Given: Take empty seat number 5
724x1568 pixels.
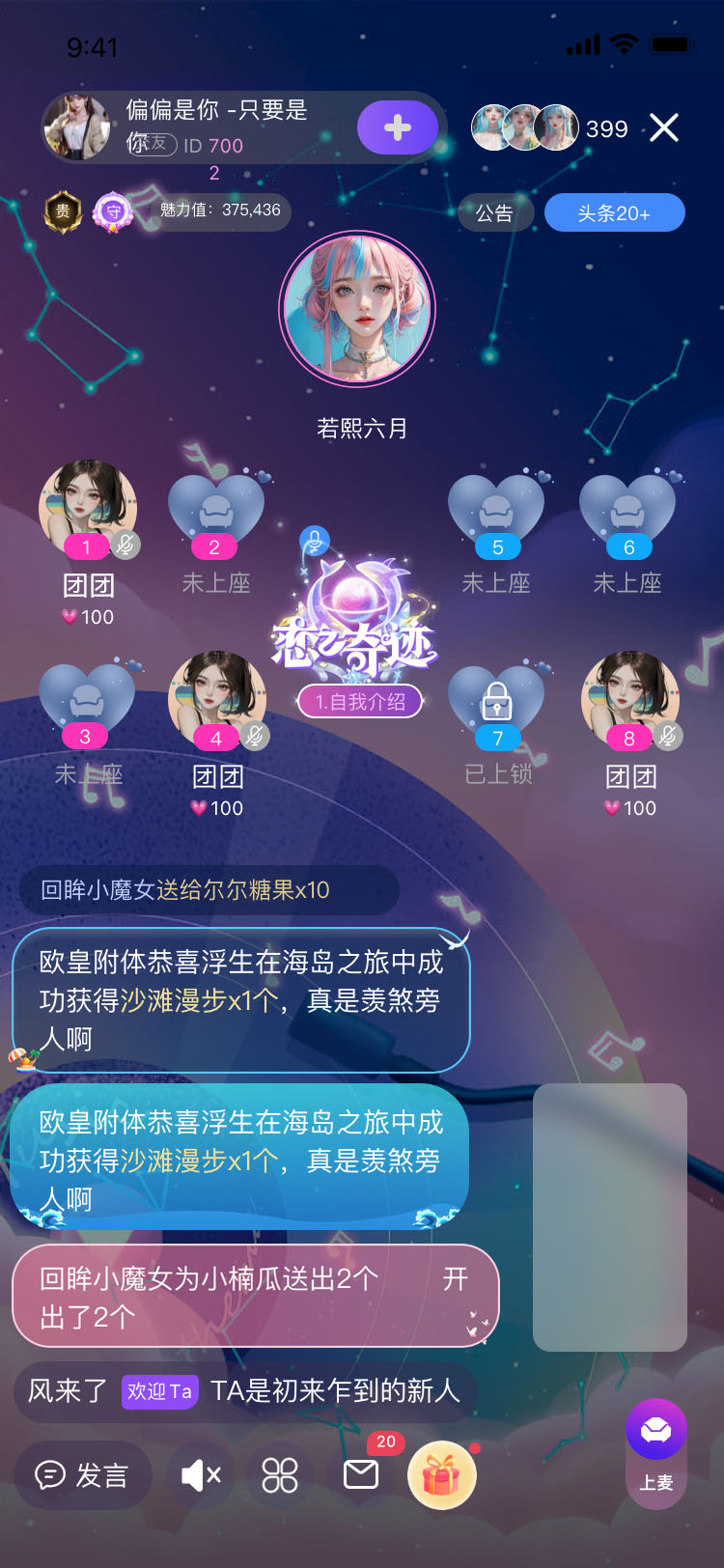Looking at the screenshot, I should click(x=496, y=513).
